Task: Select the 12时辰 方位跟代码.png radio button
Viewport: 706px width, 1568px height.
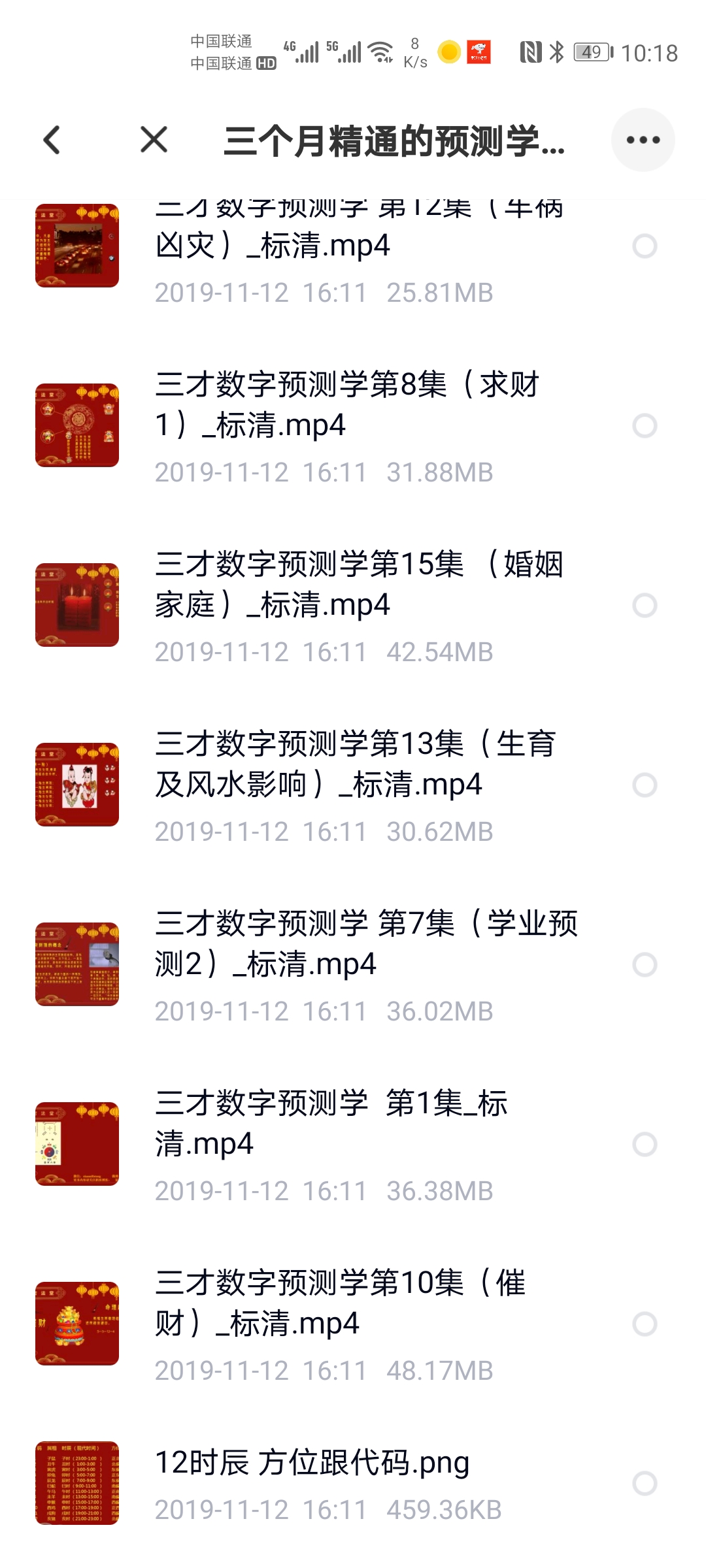Action: (645, 1484)
